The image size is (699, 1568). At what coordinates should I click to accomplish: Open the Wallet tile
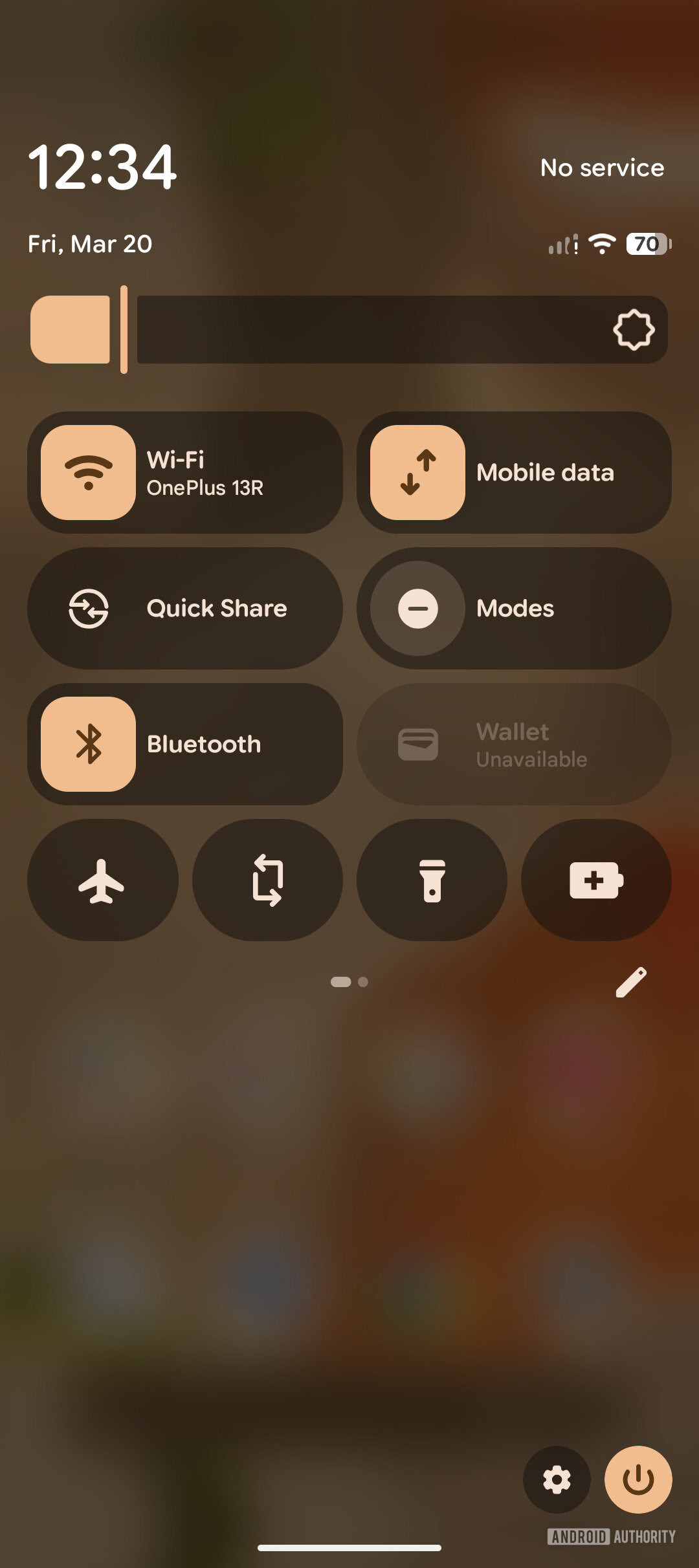click(514, 743)
